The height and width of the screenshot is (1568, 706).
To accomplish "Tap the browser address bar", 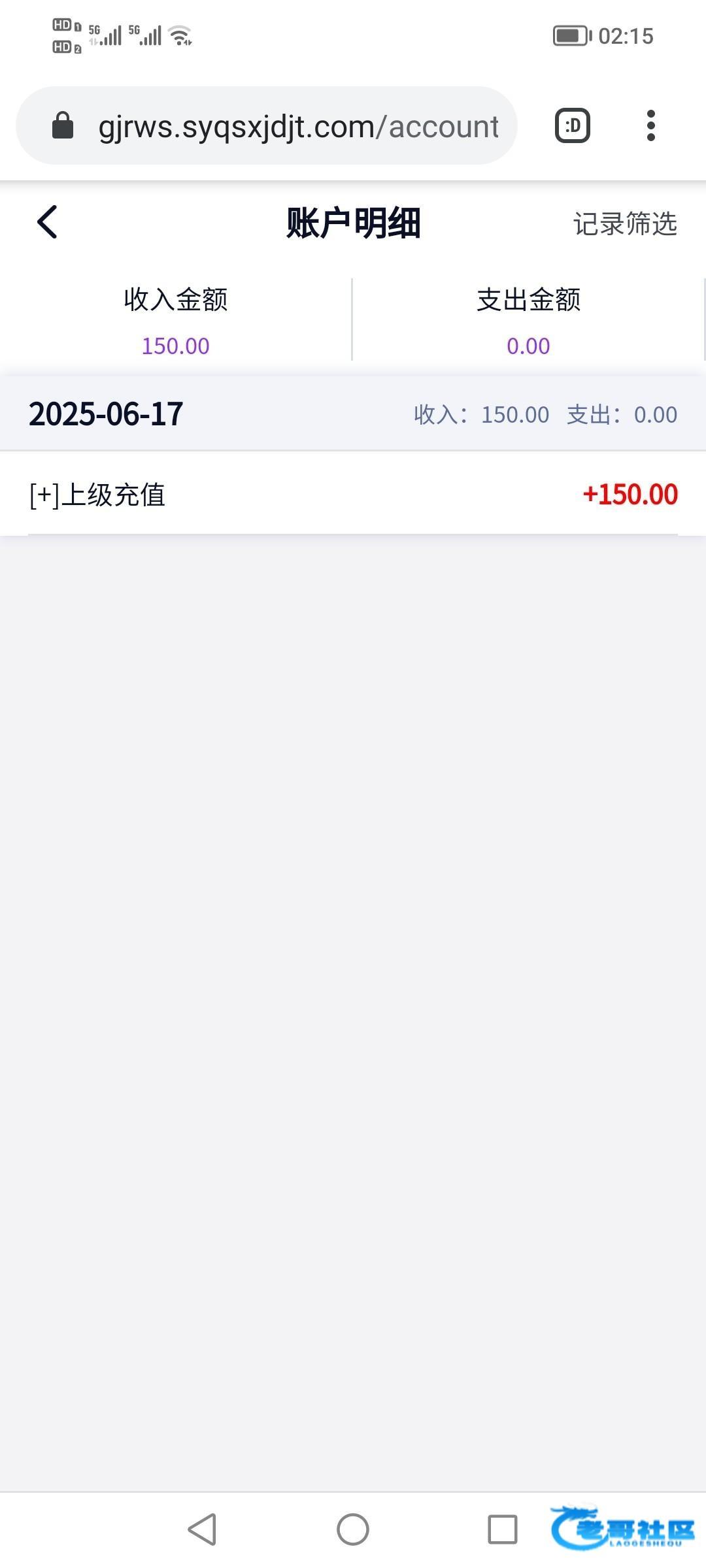I will pyautogui.click(x=267, y=125).
